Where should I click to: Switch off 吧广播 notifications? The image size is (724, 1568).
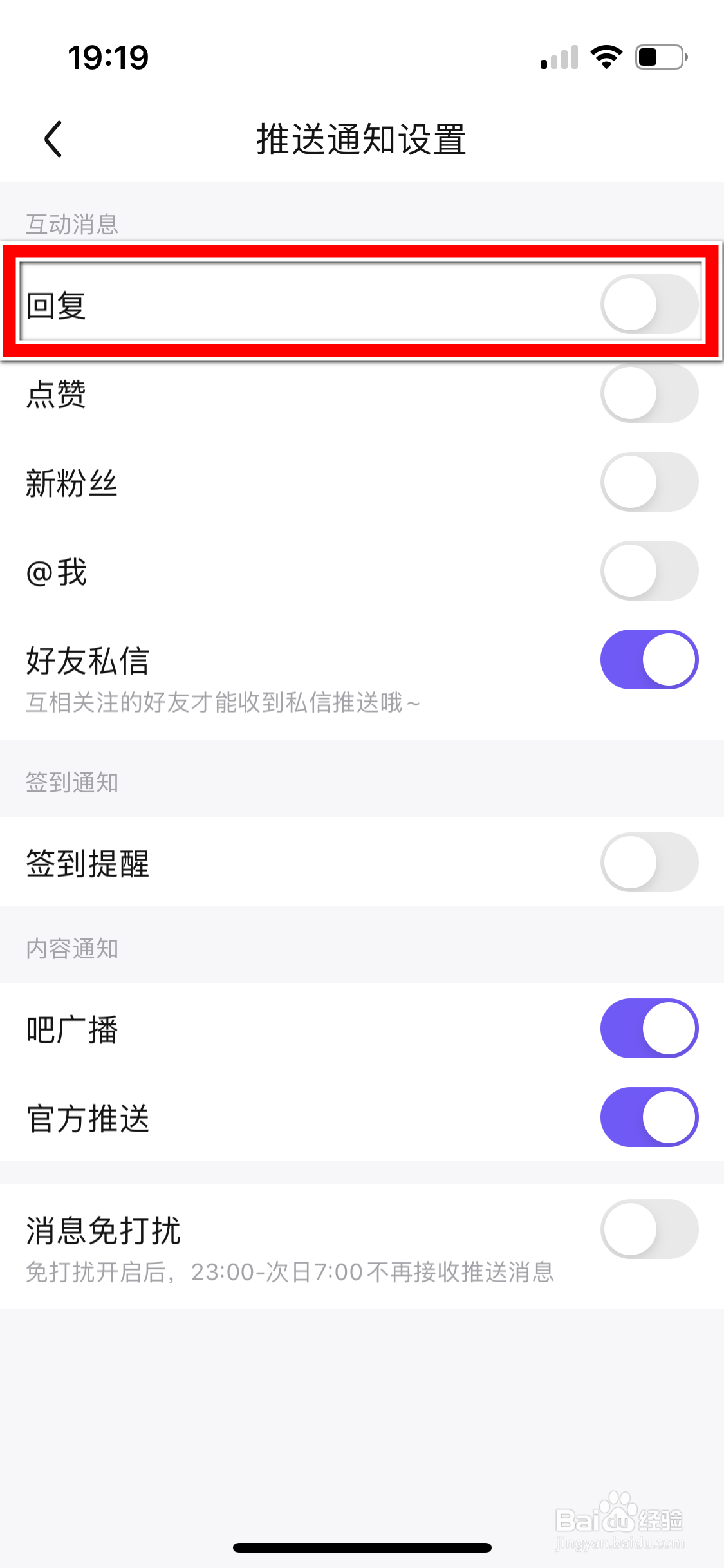pos(649,1029)
